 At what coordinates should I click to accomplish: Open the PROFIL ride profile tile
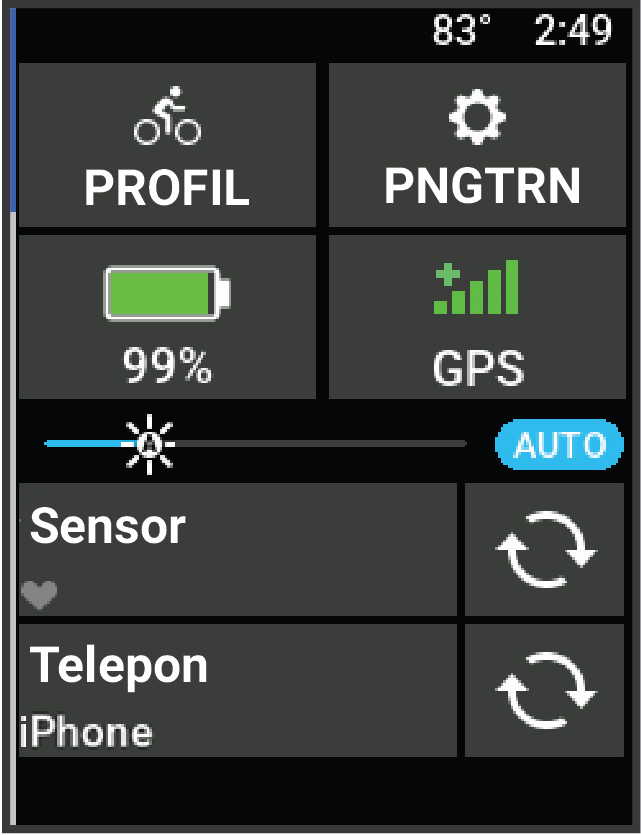coord(167,146)
